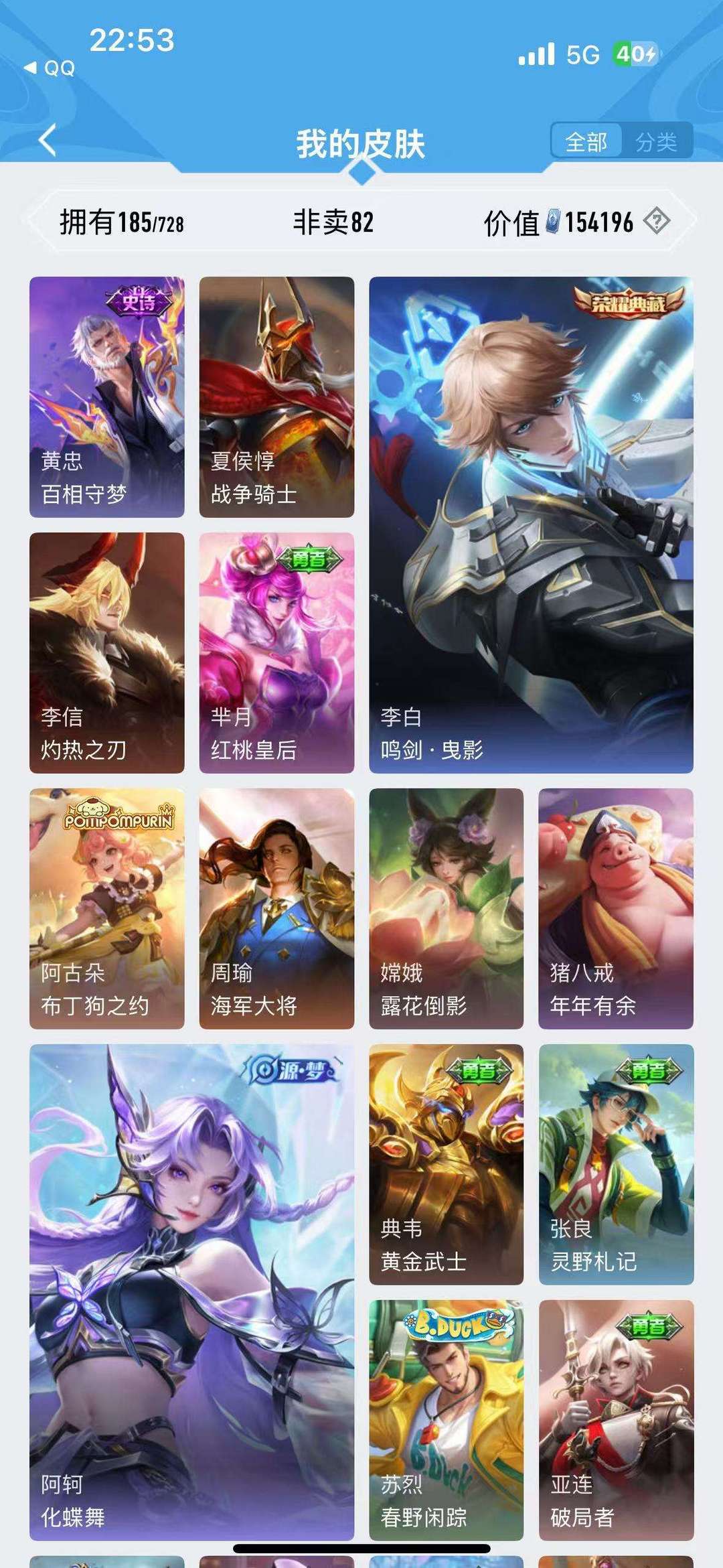The height and width of the screenshot is (1568, 723).
Task: Open 阿轲 化蝶舞 skin card
Action: click(x=191, y=1292)
